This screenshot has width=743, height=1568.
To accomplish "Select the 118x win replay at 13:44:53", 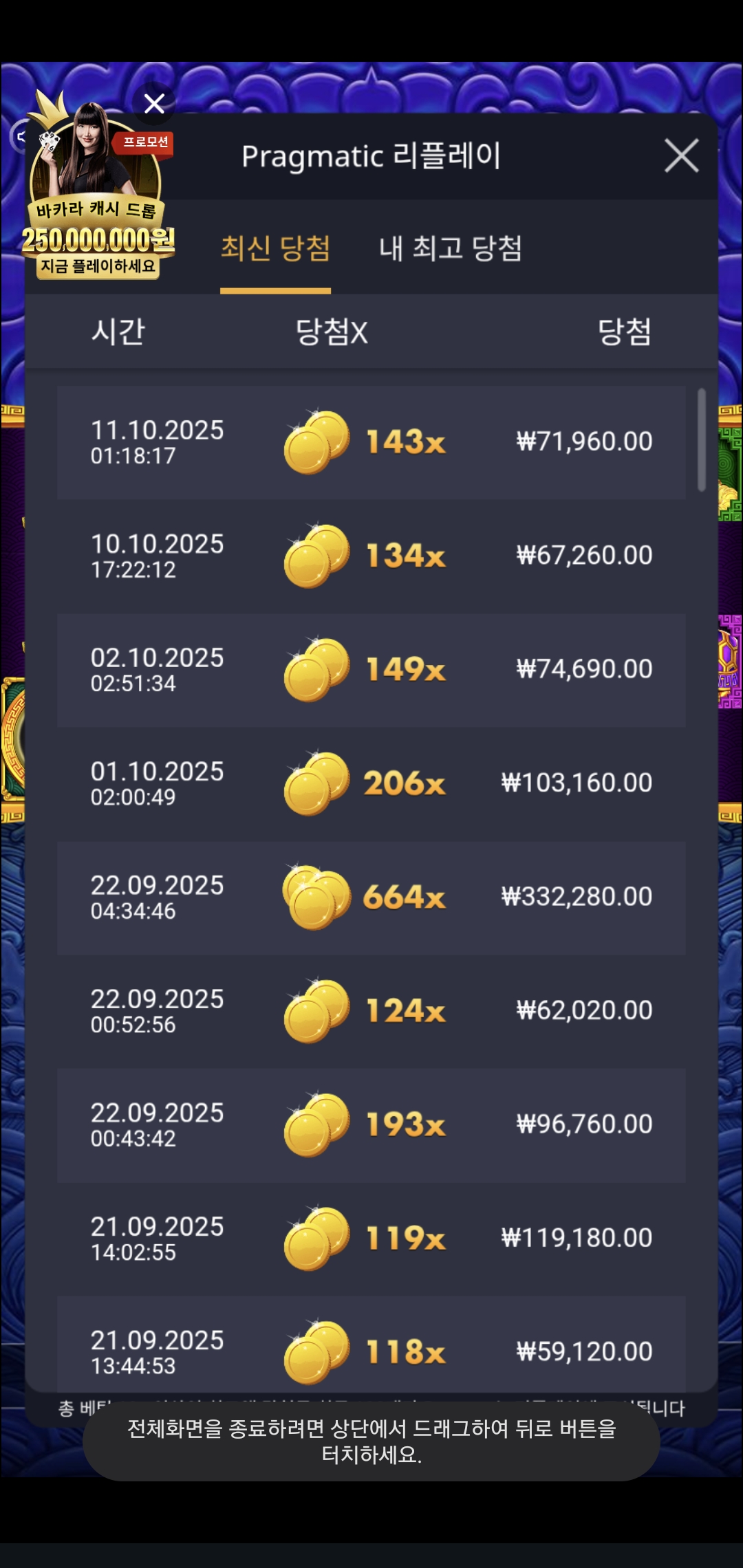I will [x=371, y=1348].
